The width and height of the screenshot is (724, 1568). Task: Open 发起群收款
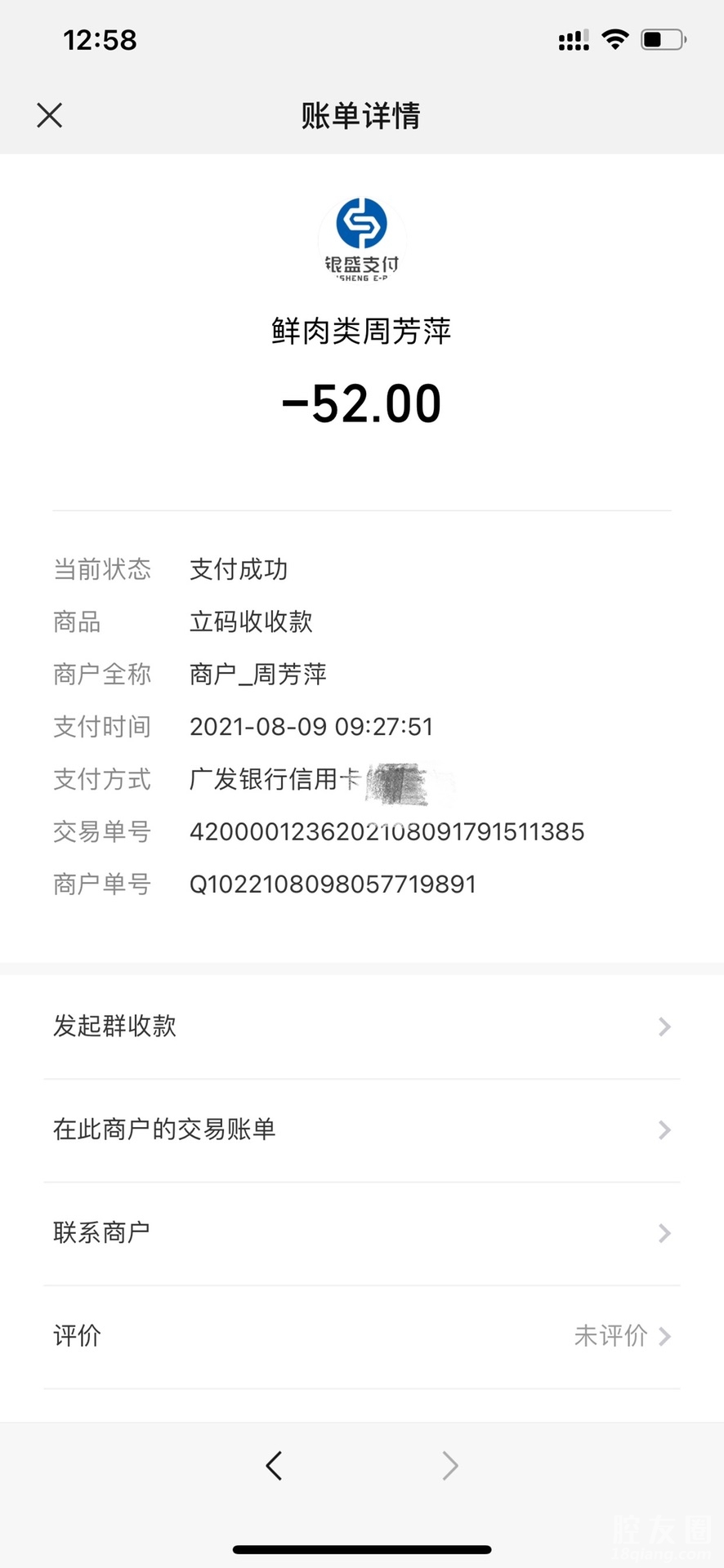(361, 1027)
